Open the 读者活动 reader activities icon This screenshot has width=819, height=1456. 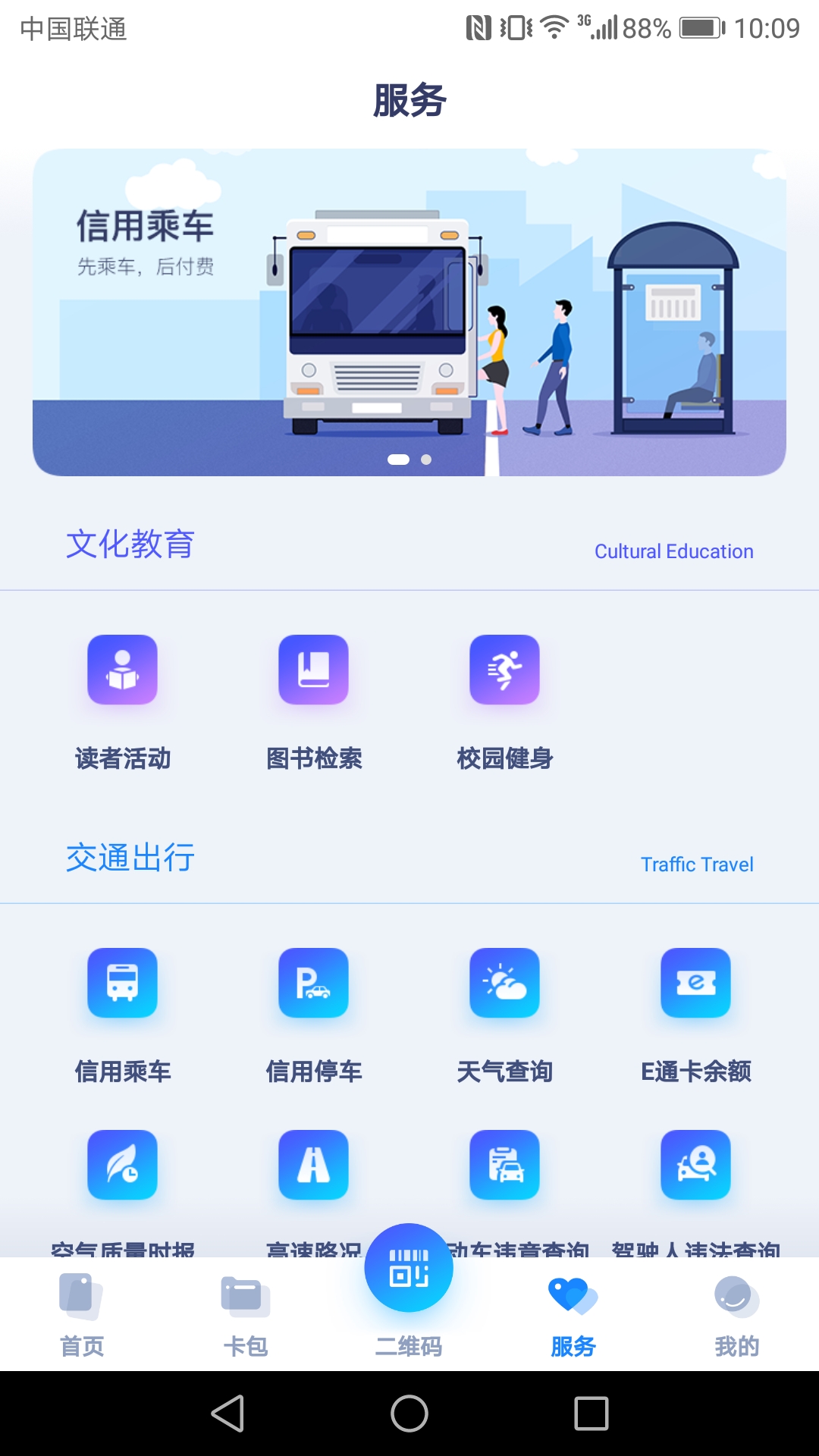[122, 669]
